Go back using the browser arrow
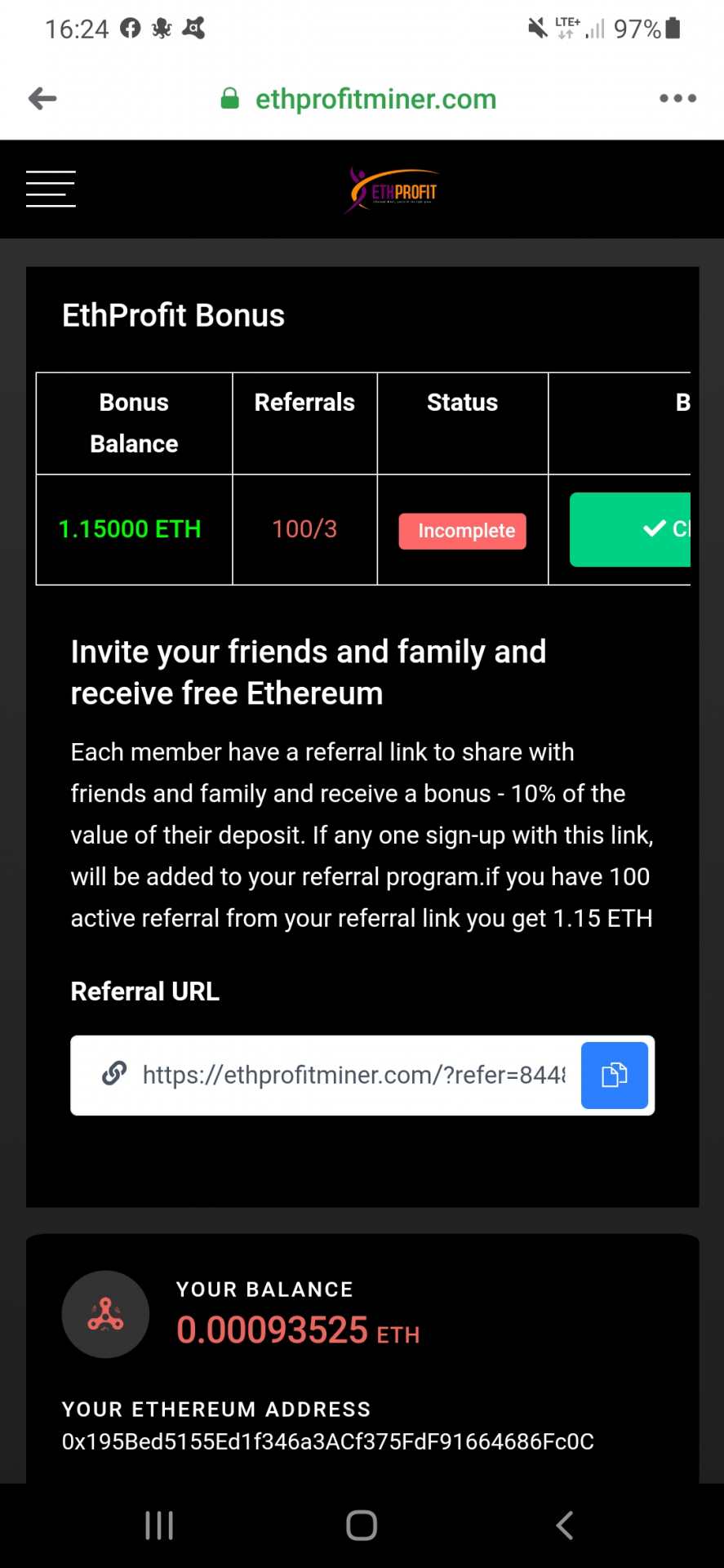724x1568 pixels. pyautogui.click(x=42, y=99)
